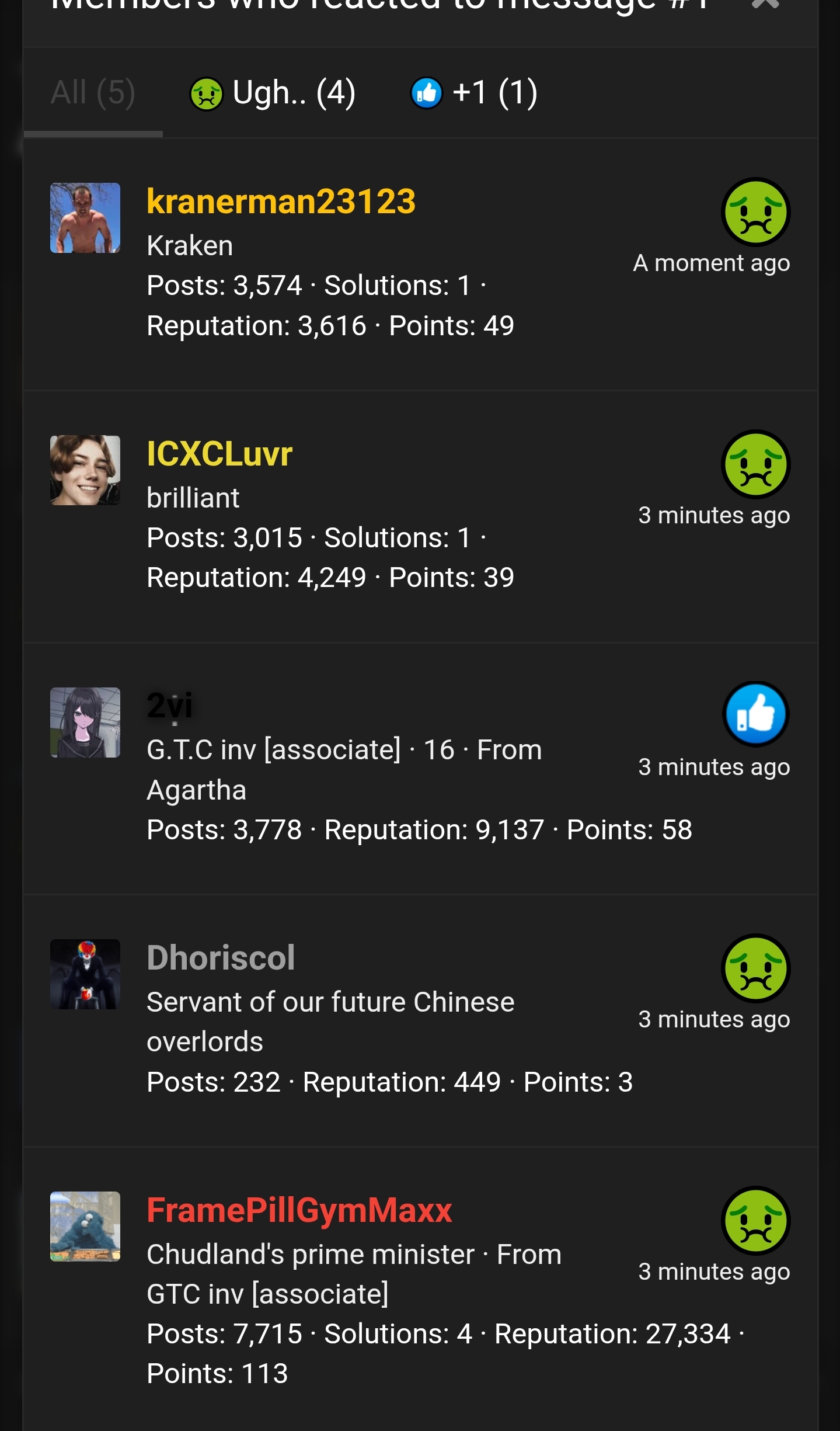Open the ICXCLuvr username link
This screenshot has height=1431, width=840.
click(219, 454)
